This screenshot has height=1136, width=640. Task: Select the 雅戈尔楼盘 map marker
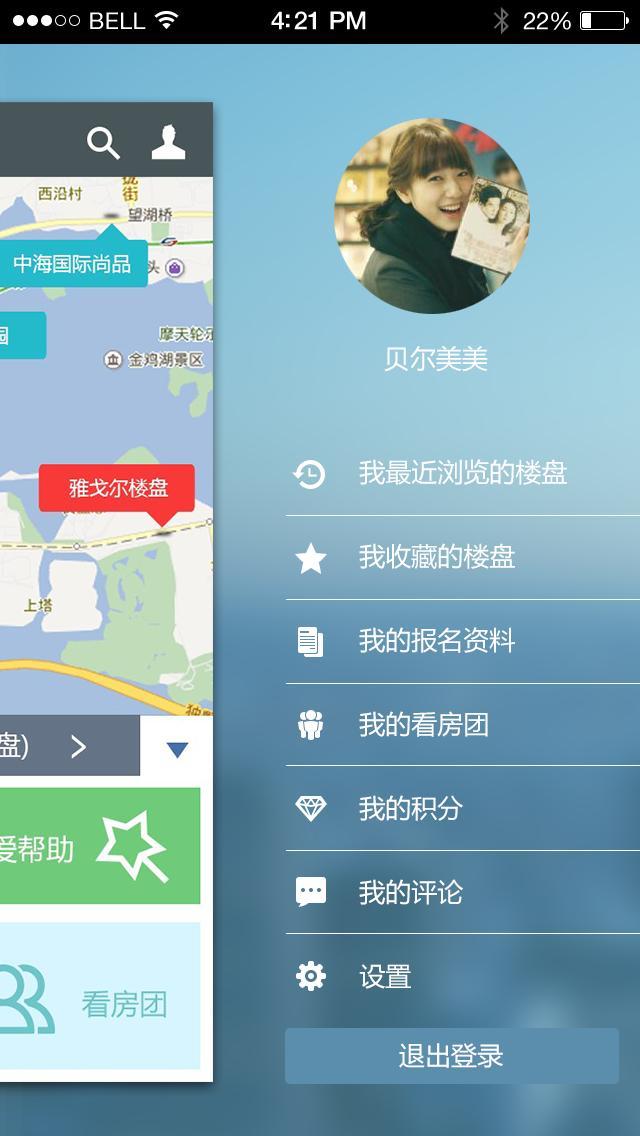coord(117,488)
